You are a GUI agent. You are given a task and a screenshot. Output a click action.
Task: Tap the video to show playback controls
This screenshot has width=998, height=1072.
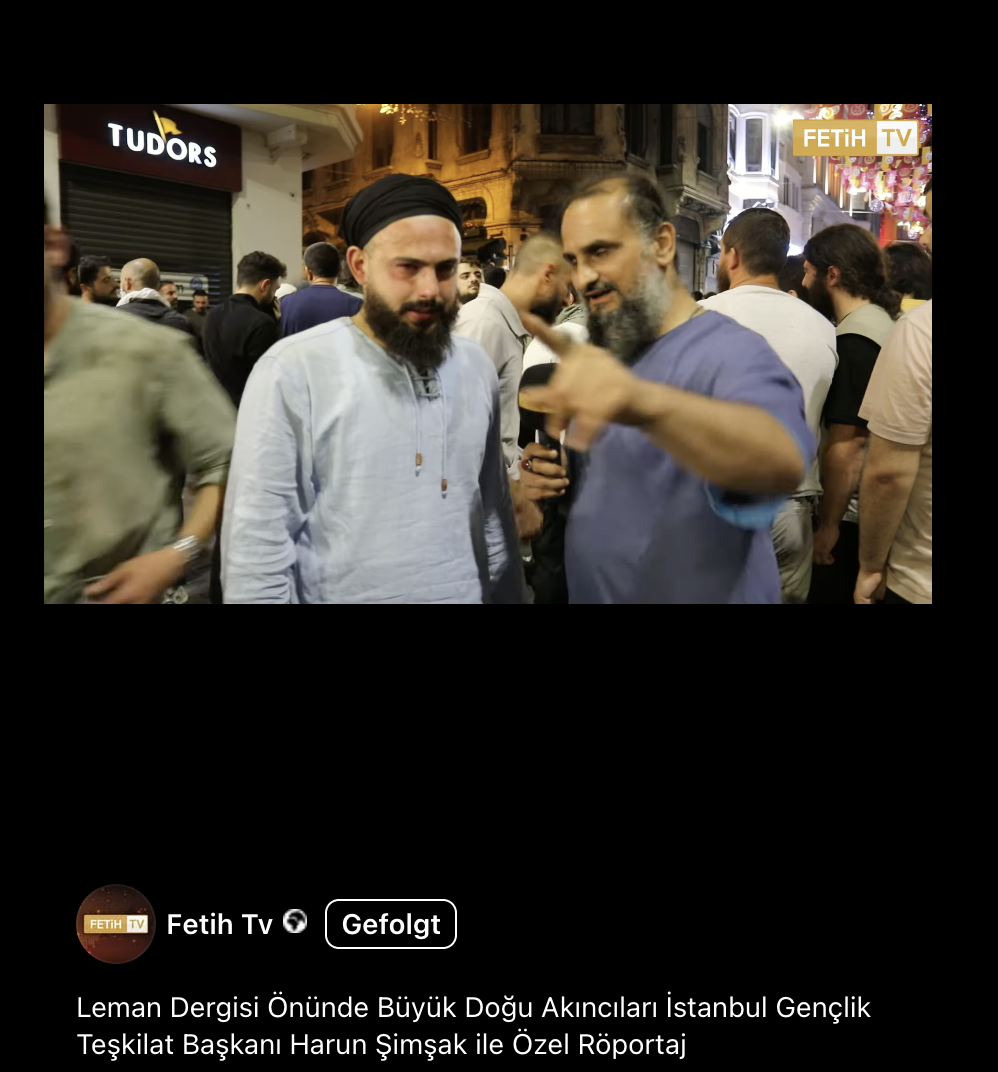click(488, 354)
